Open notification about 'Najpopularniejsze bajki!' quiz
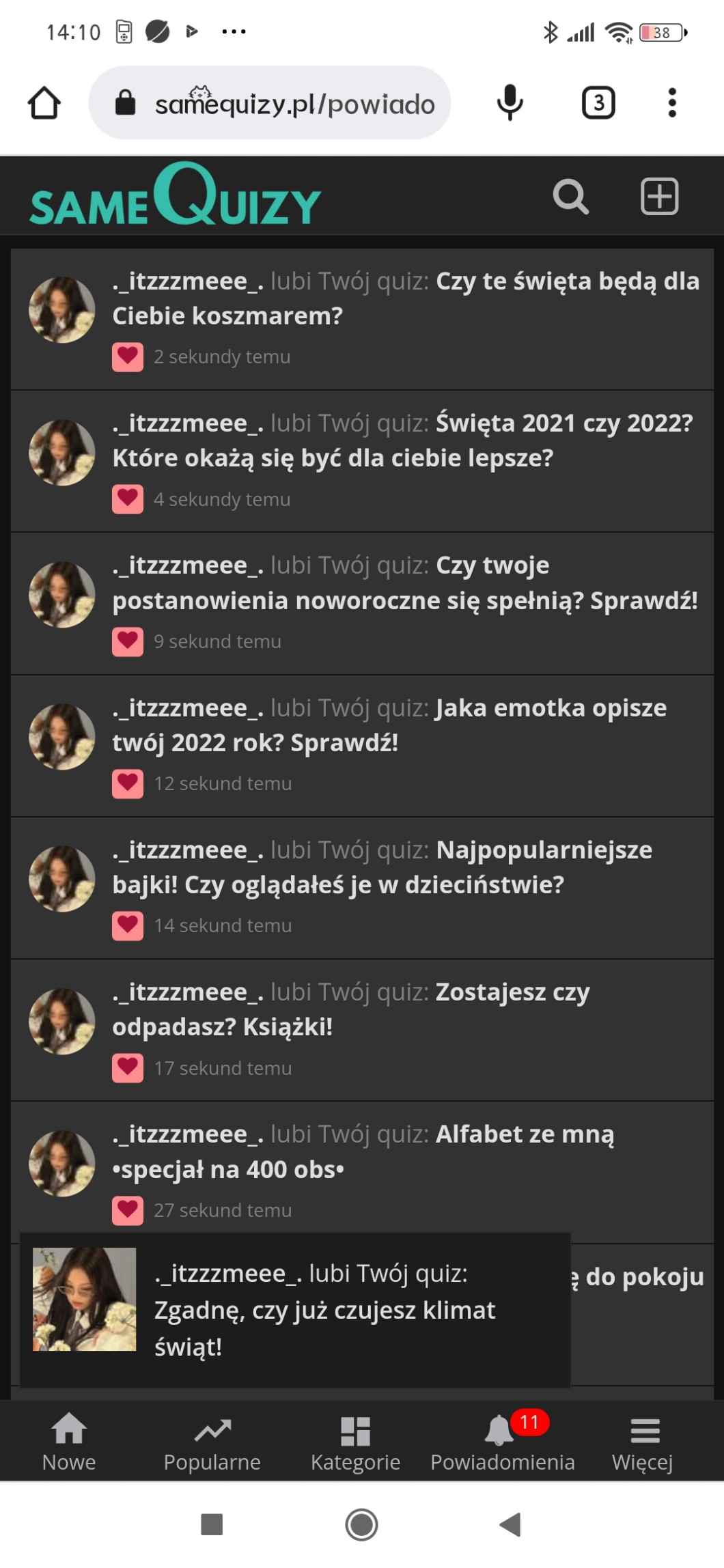 [382, 867]
